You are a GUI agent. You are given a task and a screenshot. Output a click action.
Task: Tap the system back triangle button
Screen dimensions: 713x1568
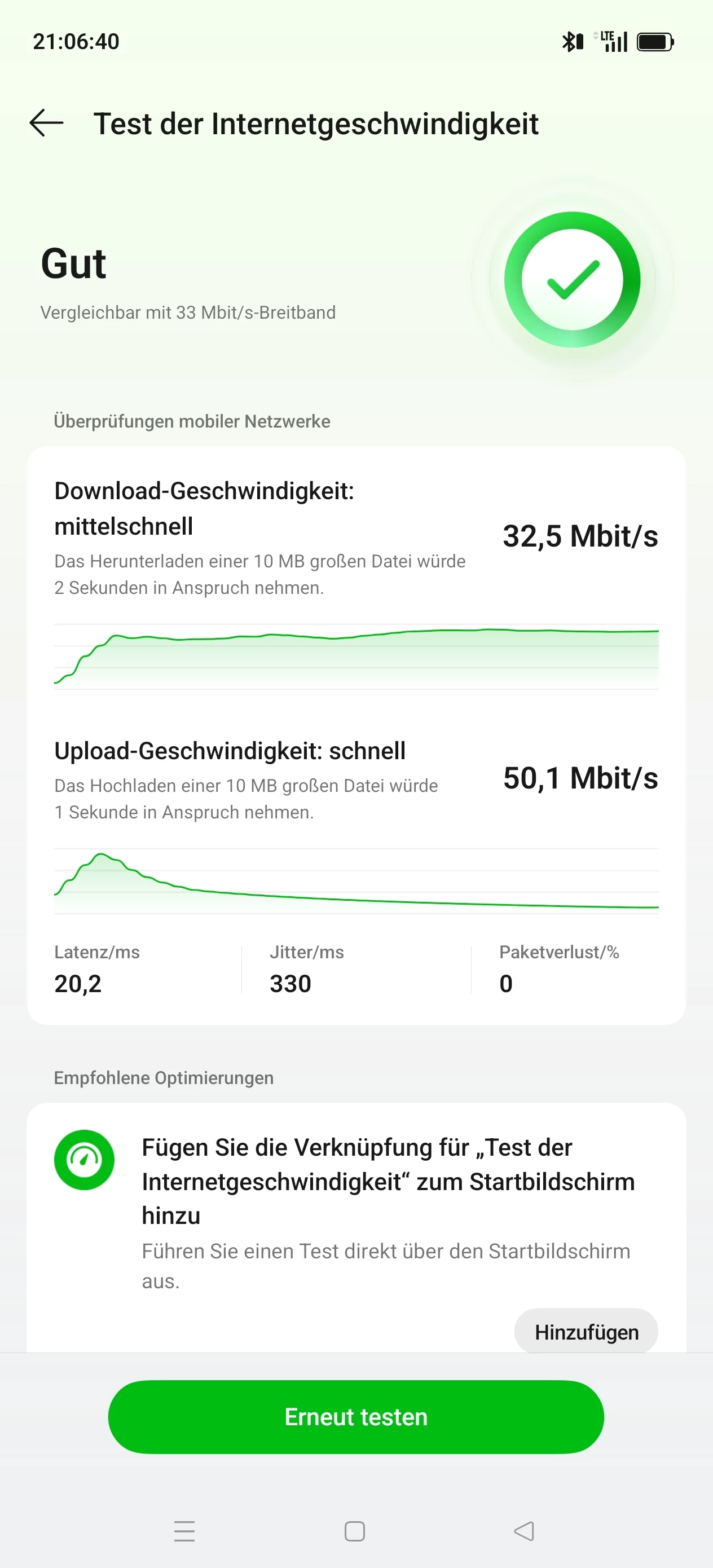click(524, 1530)
